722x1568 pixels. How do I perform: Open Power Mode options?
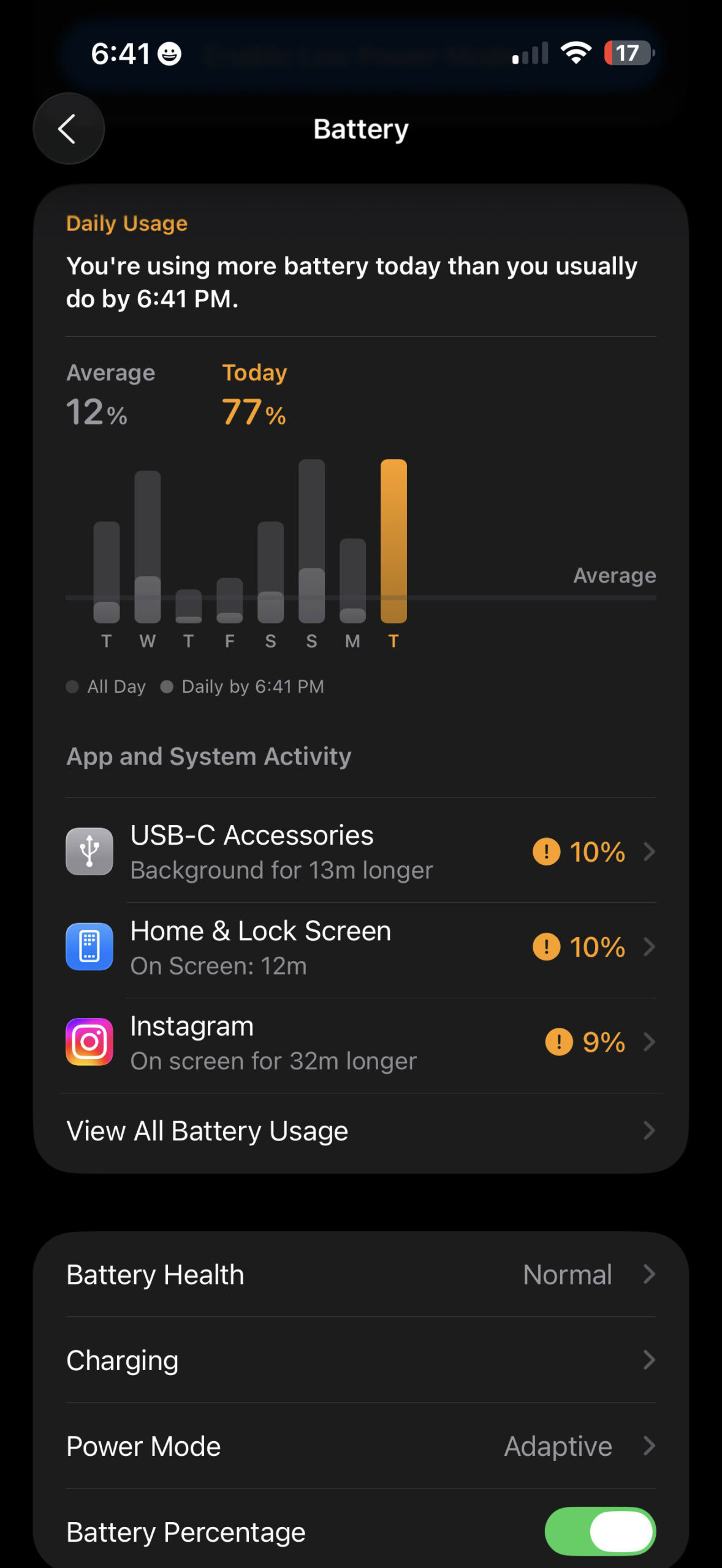(x=360, y=1446)
